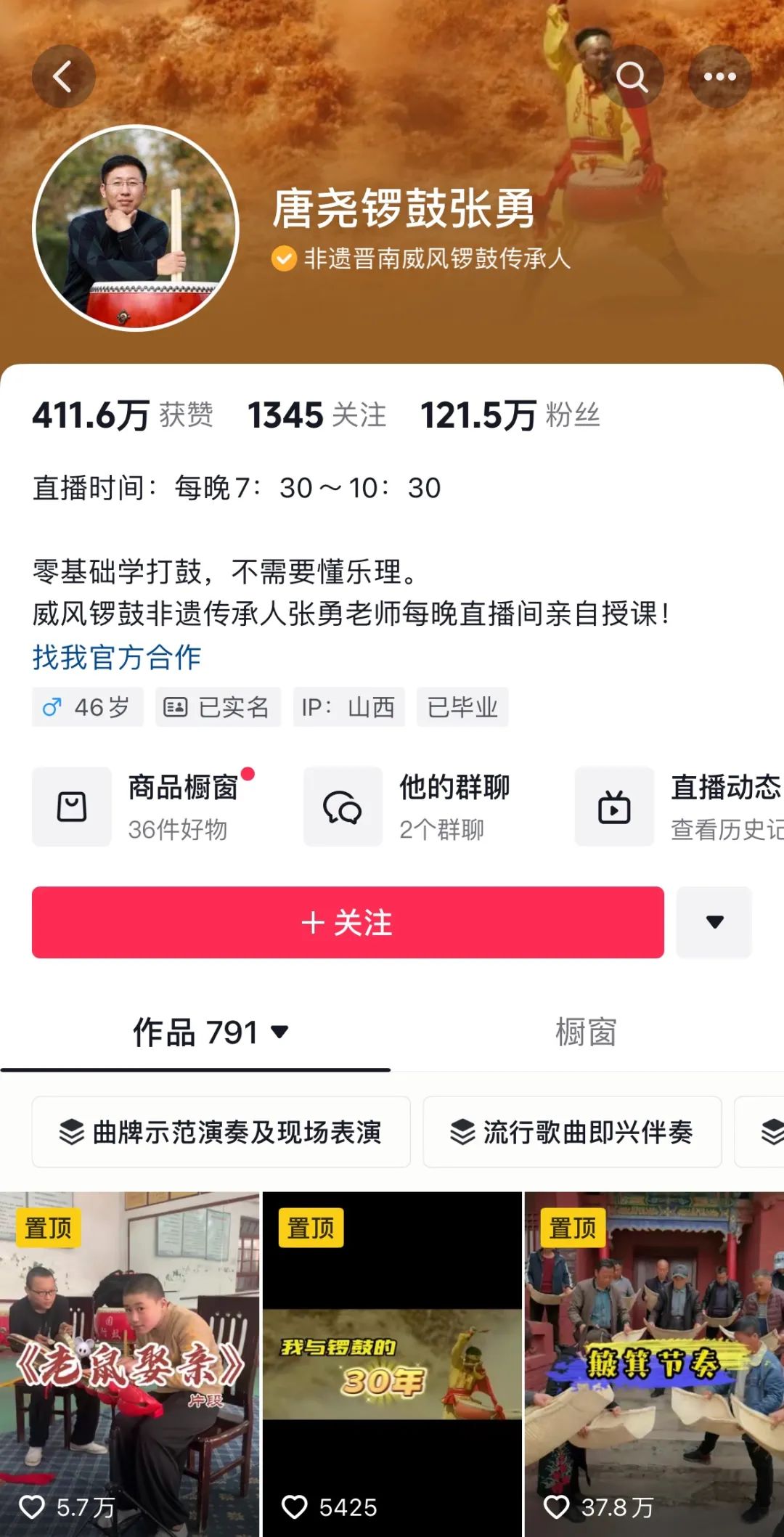Play the pinned 《老鼠娶亲》 video

129,1365
